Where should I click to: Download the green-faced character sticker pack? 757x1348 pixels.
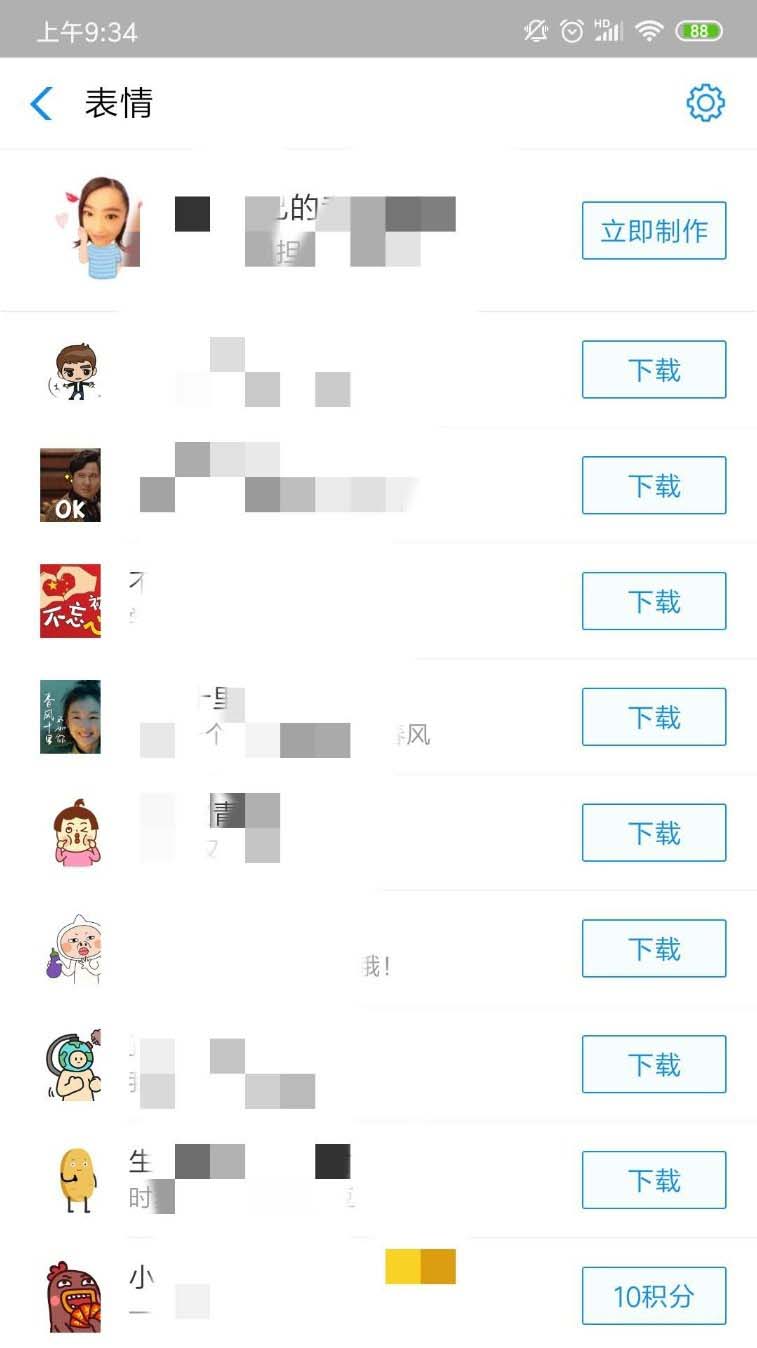coord(653,1065)
